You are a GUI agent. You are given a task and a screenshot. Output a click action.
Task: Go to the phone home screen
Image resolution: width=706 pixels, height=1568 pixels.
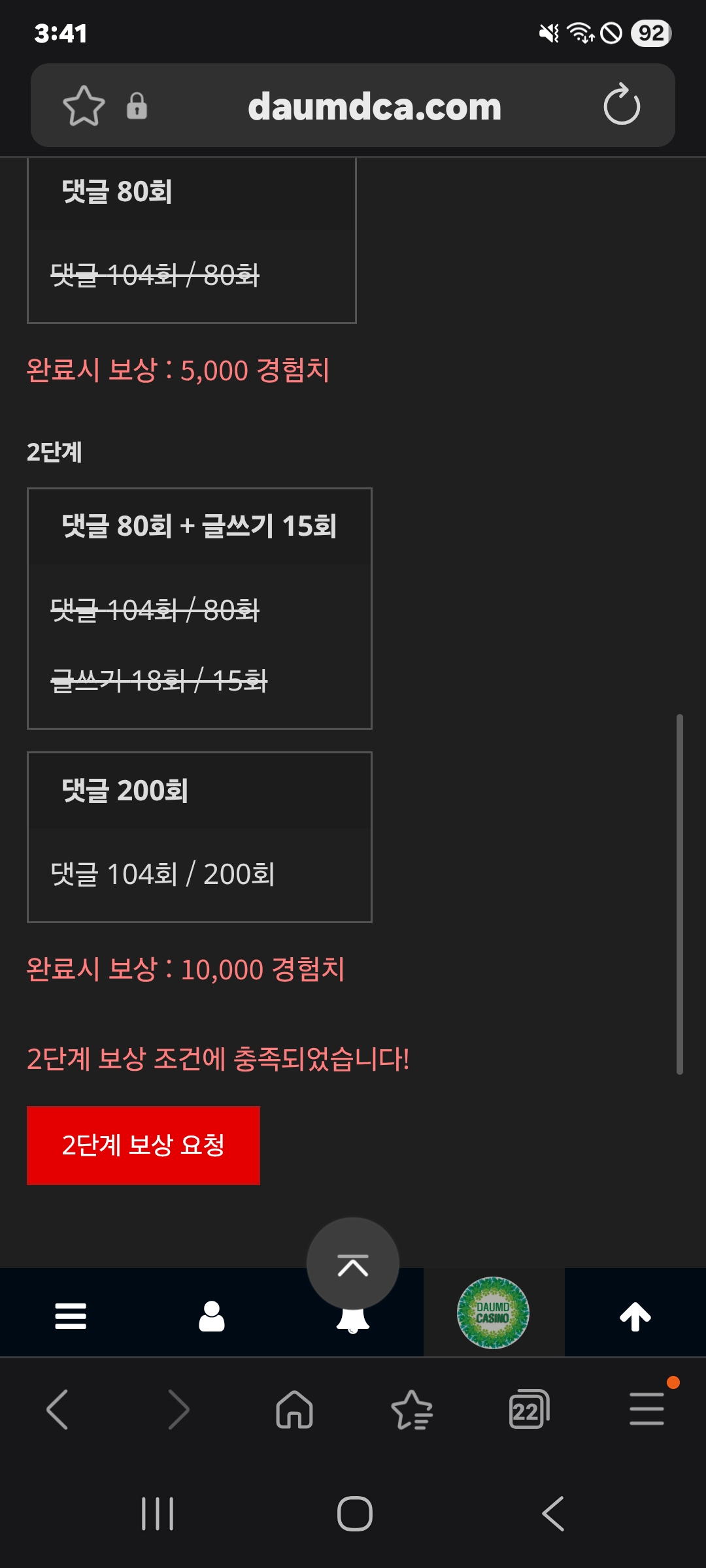354,1513
